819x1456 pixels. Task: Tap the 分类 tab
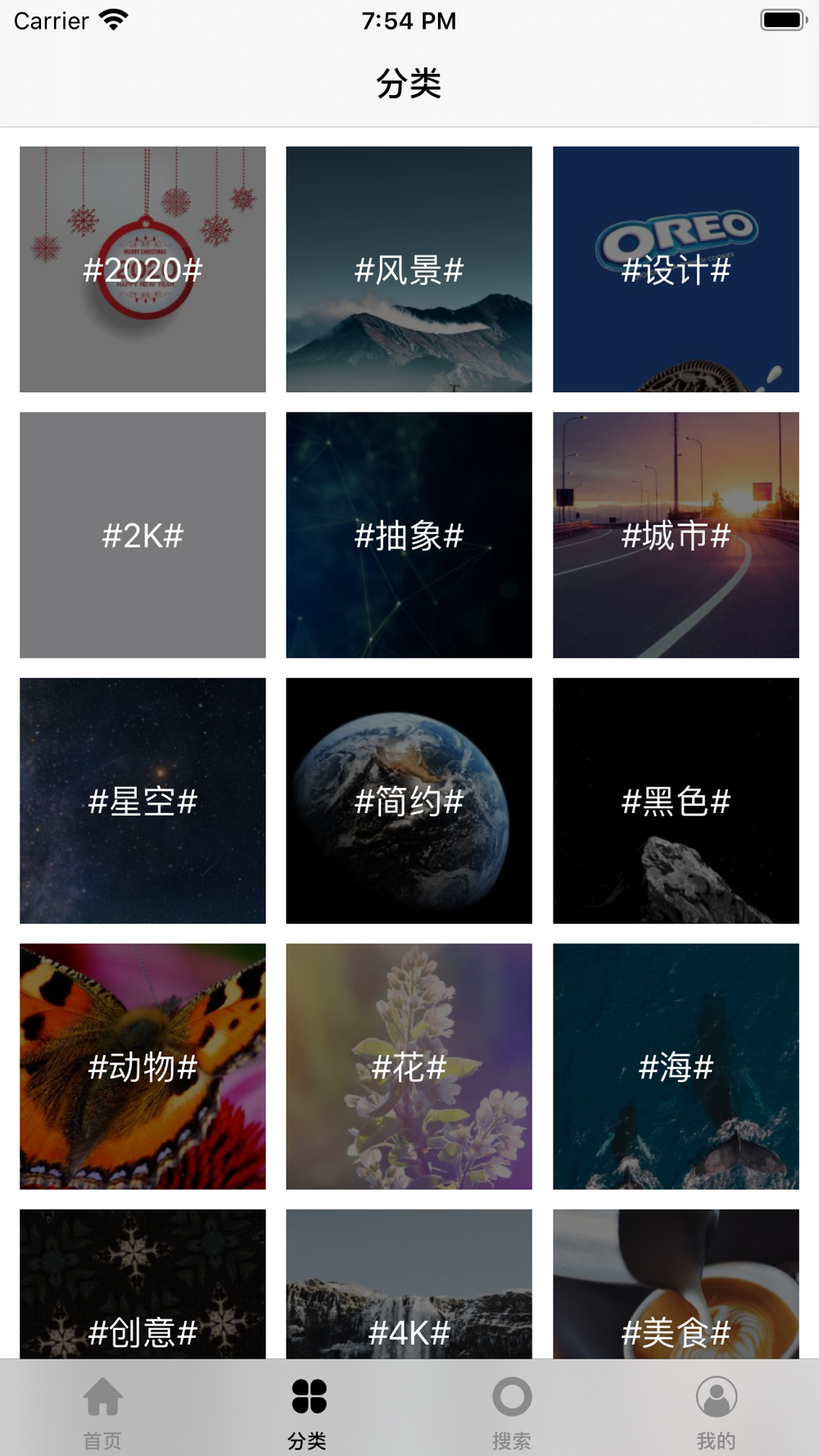(x=307, y=1410)
